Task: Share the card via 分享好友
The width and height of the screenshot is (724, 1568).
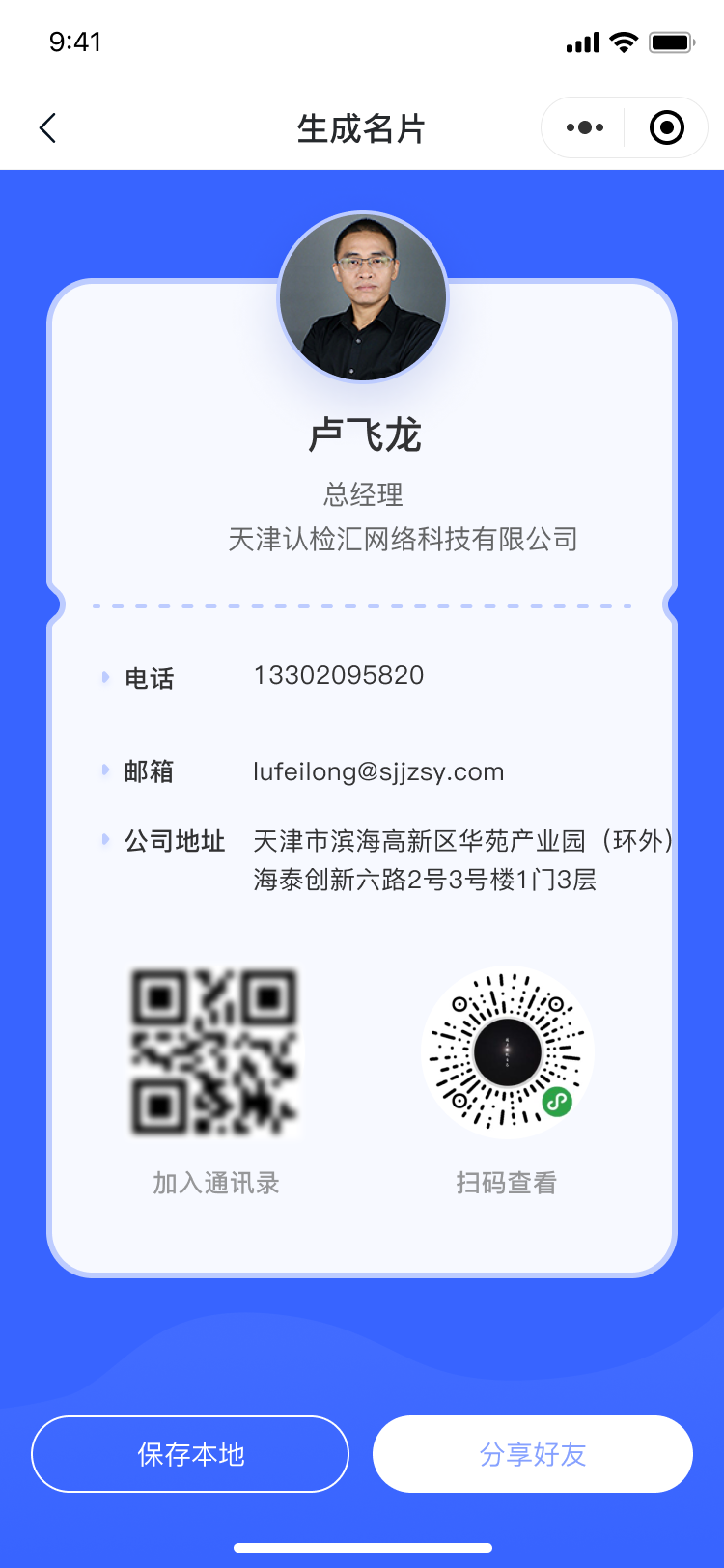Action: click(533, 1454)
